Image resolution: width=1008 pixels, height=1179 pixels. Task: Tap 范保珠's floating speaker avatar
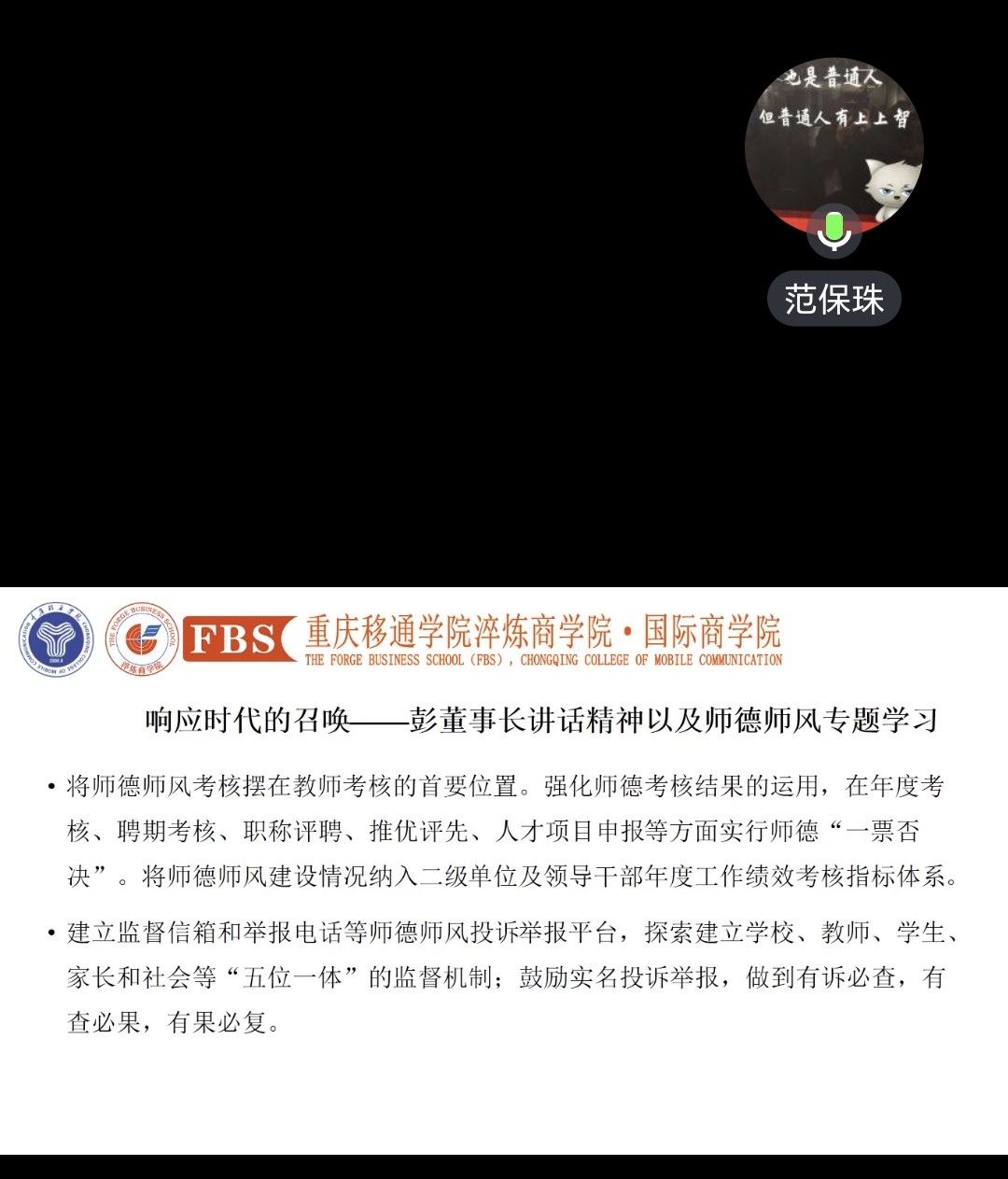[x=833, y=145]
